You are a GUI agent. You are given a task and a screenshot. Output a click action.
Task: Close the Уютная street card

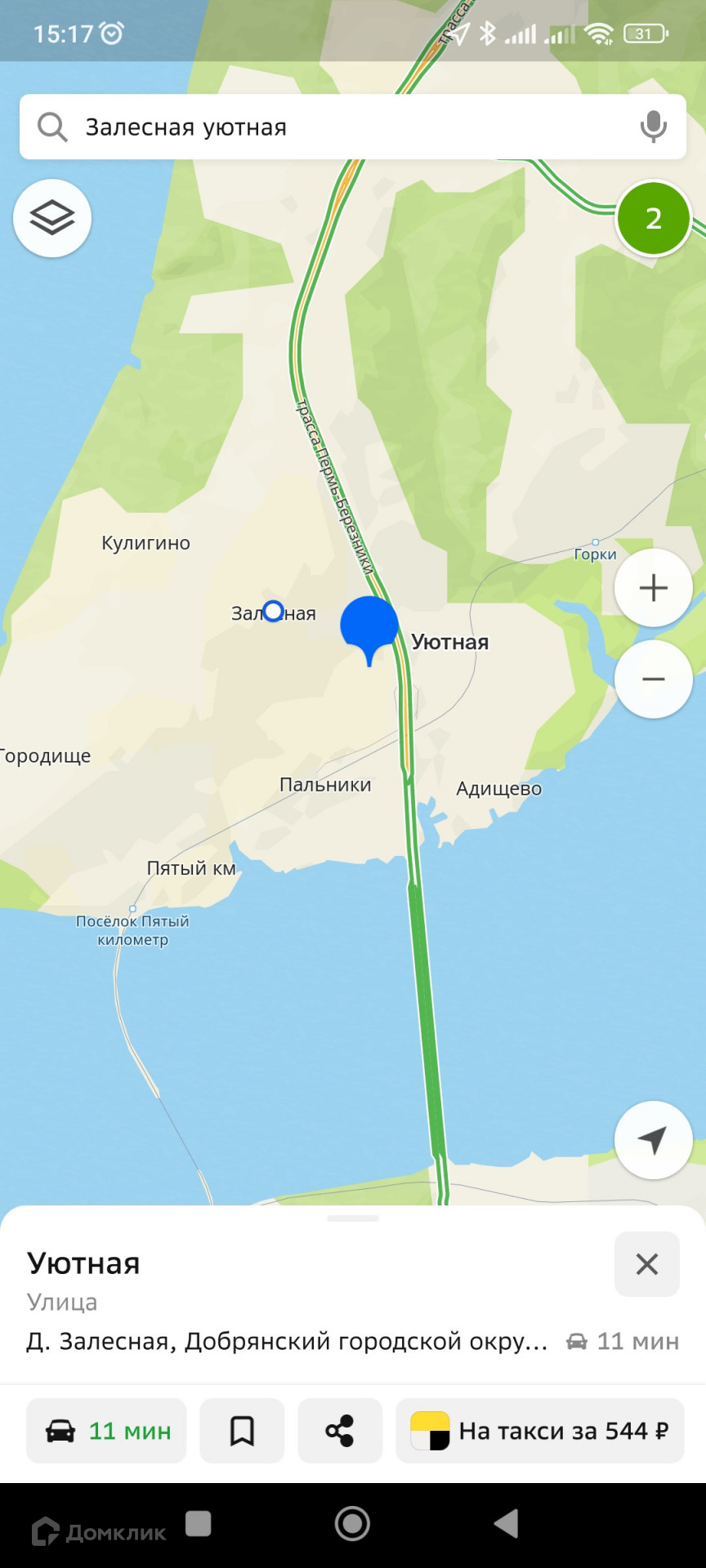[646, 1264]
